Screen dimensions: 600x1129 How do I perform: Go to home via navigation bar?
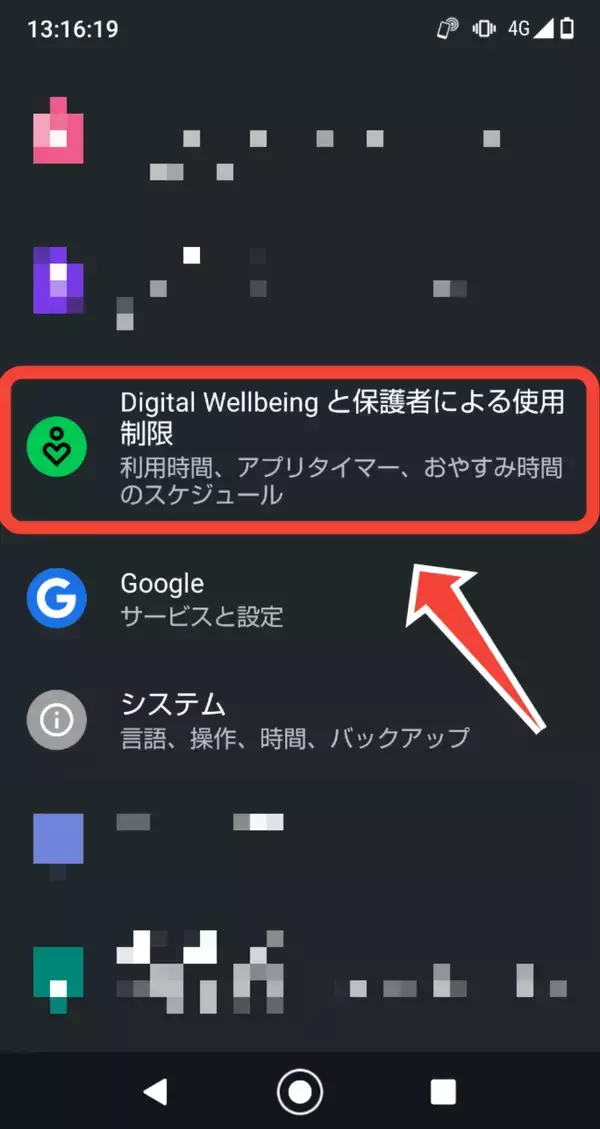(x=299, y=1091)
